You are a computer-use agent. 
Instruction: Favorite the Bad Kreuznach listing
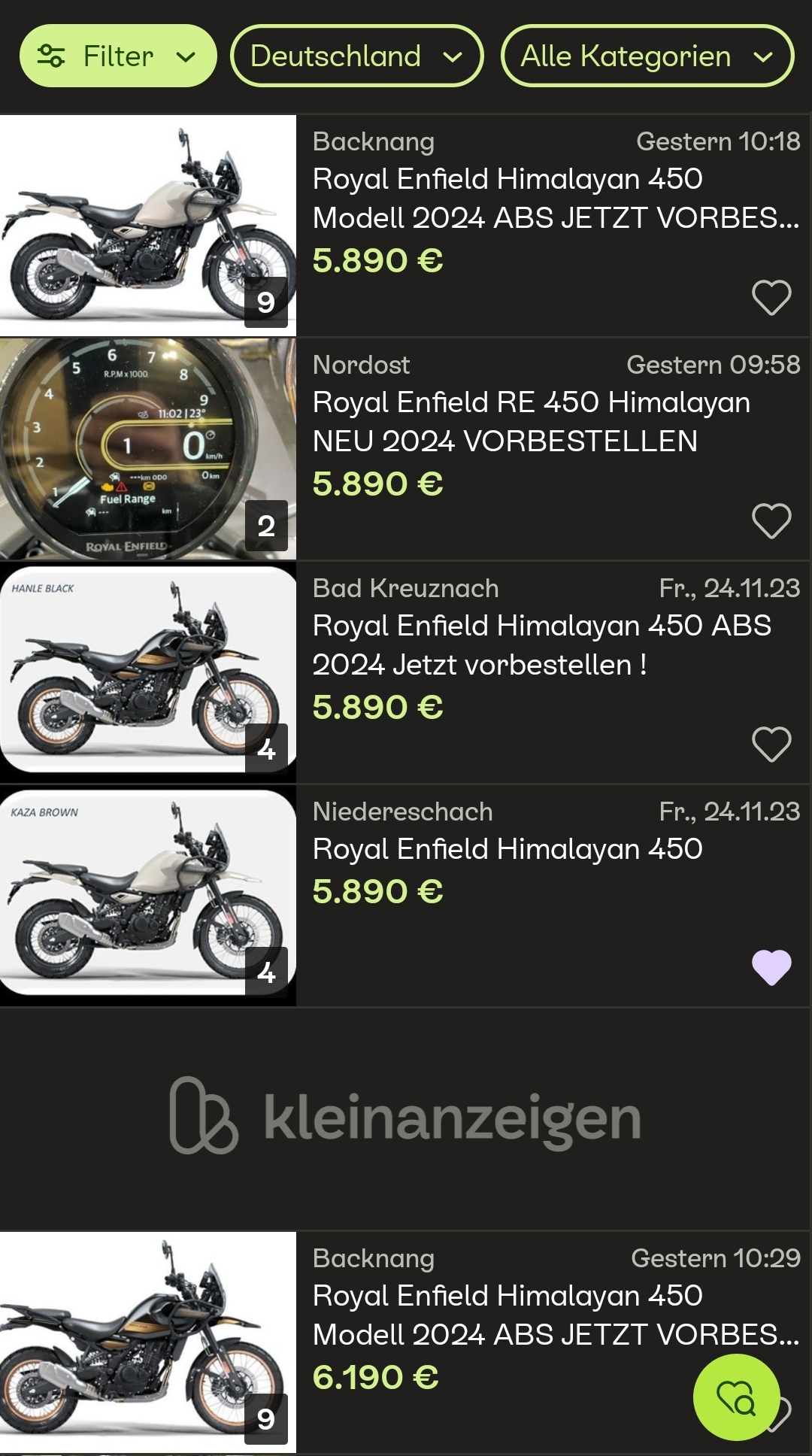[771, 745]
